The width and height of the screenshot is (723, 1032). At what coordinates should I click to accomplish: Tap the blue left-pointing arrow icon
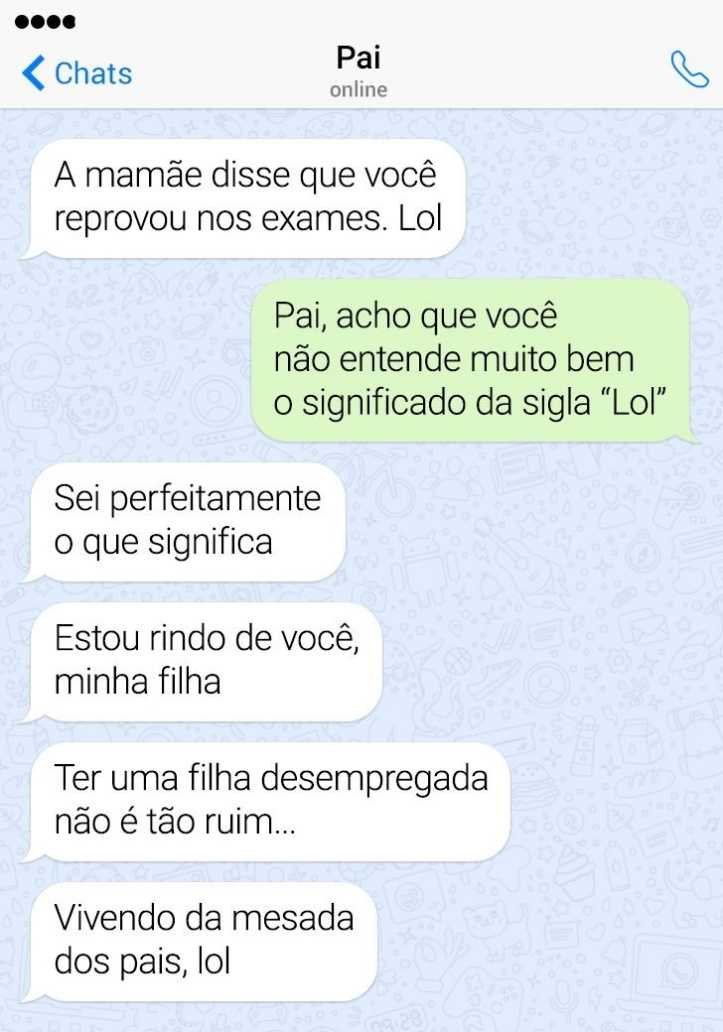tap(32, 71)
